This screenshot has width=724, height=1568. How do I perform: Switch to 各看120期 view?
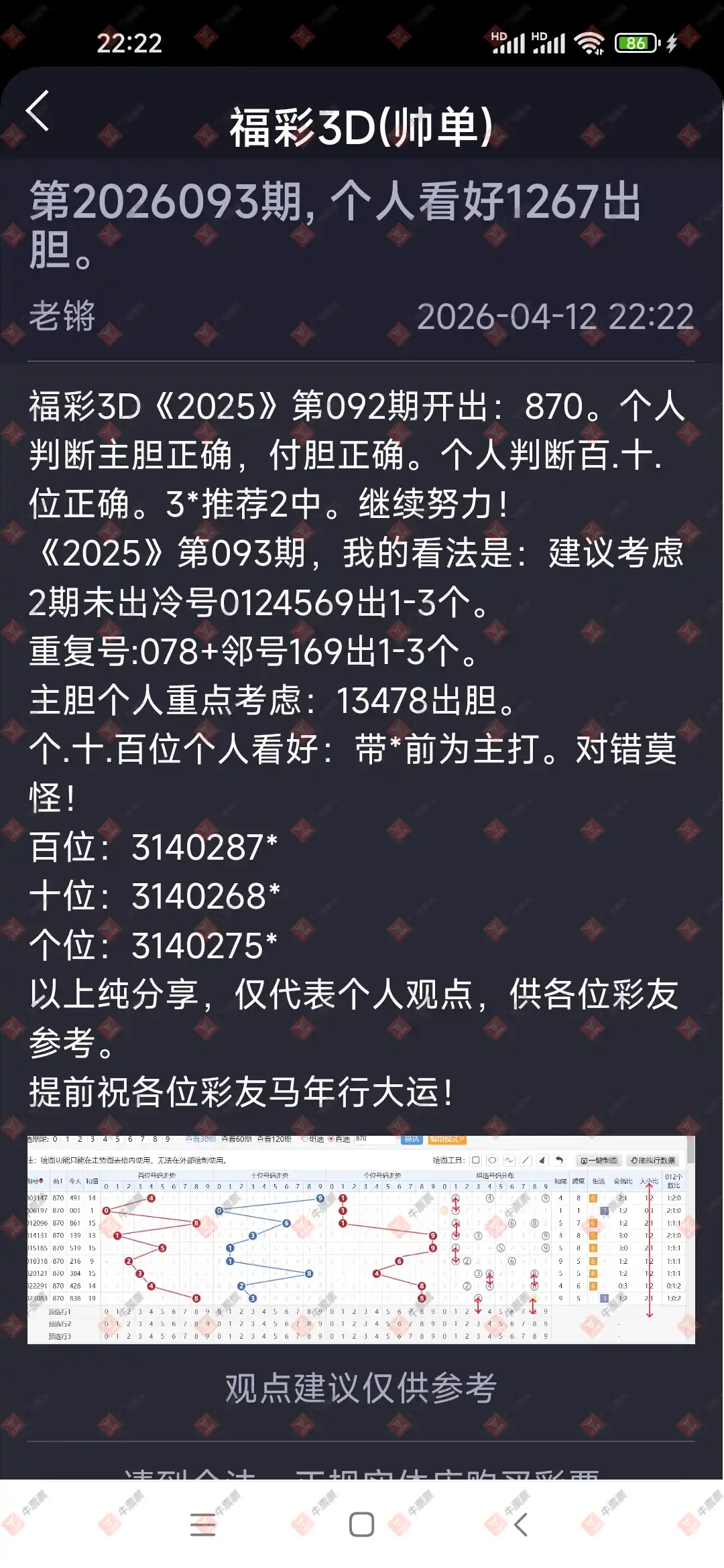(274, 1139)
